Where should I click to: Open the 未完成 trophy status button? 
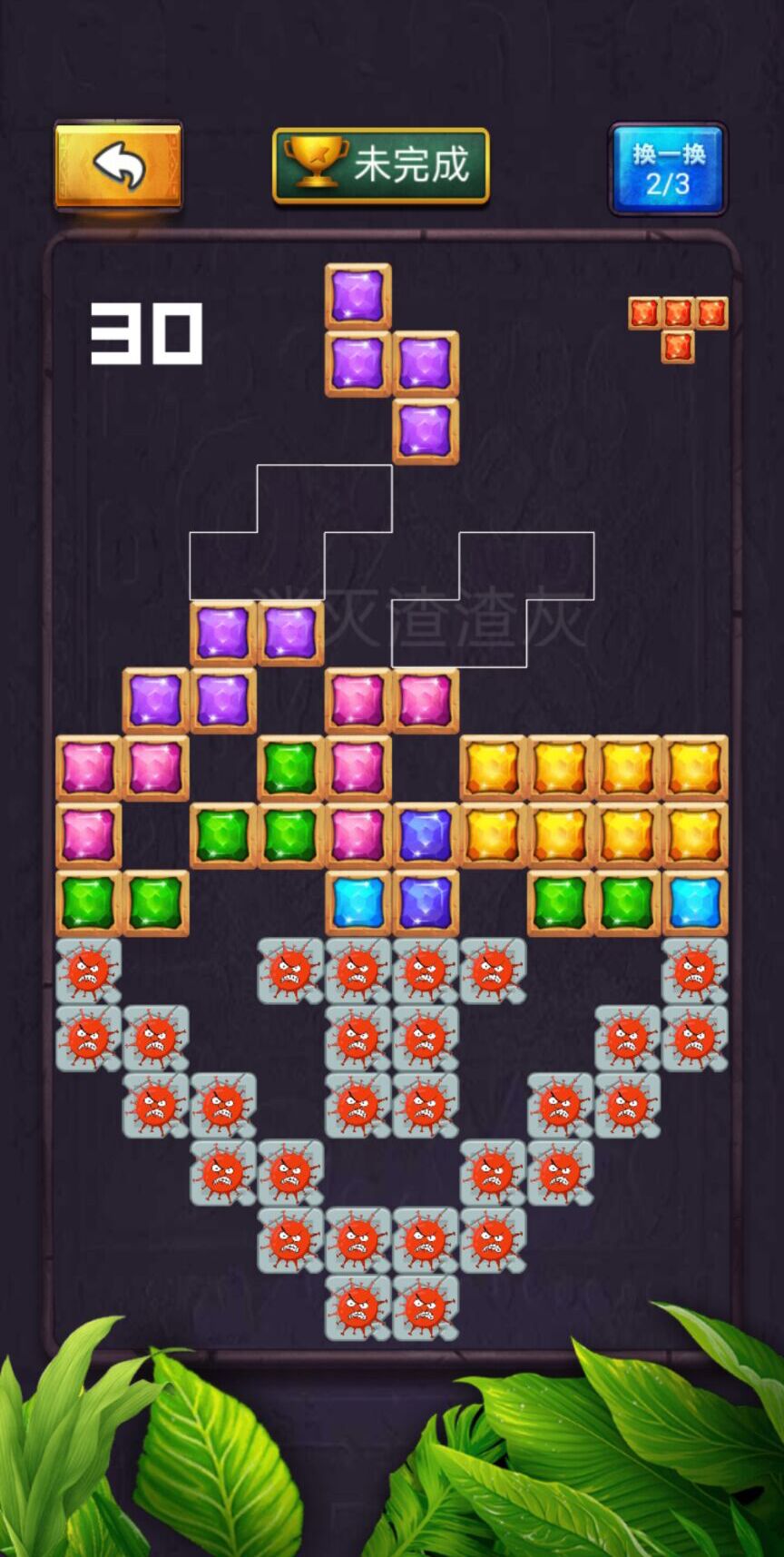(x=381, y=166)
